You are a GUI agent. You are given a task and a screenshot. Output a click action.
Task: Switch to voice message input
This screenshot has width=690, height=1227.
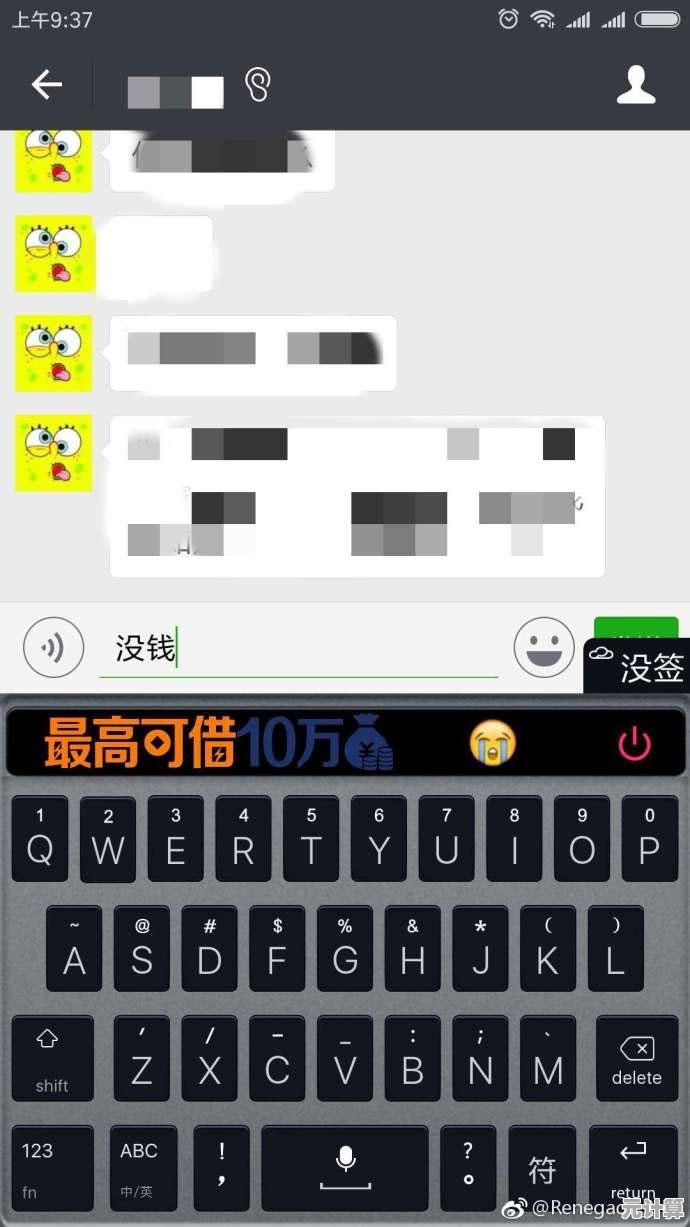pos(53,648)
